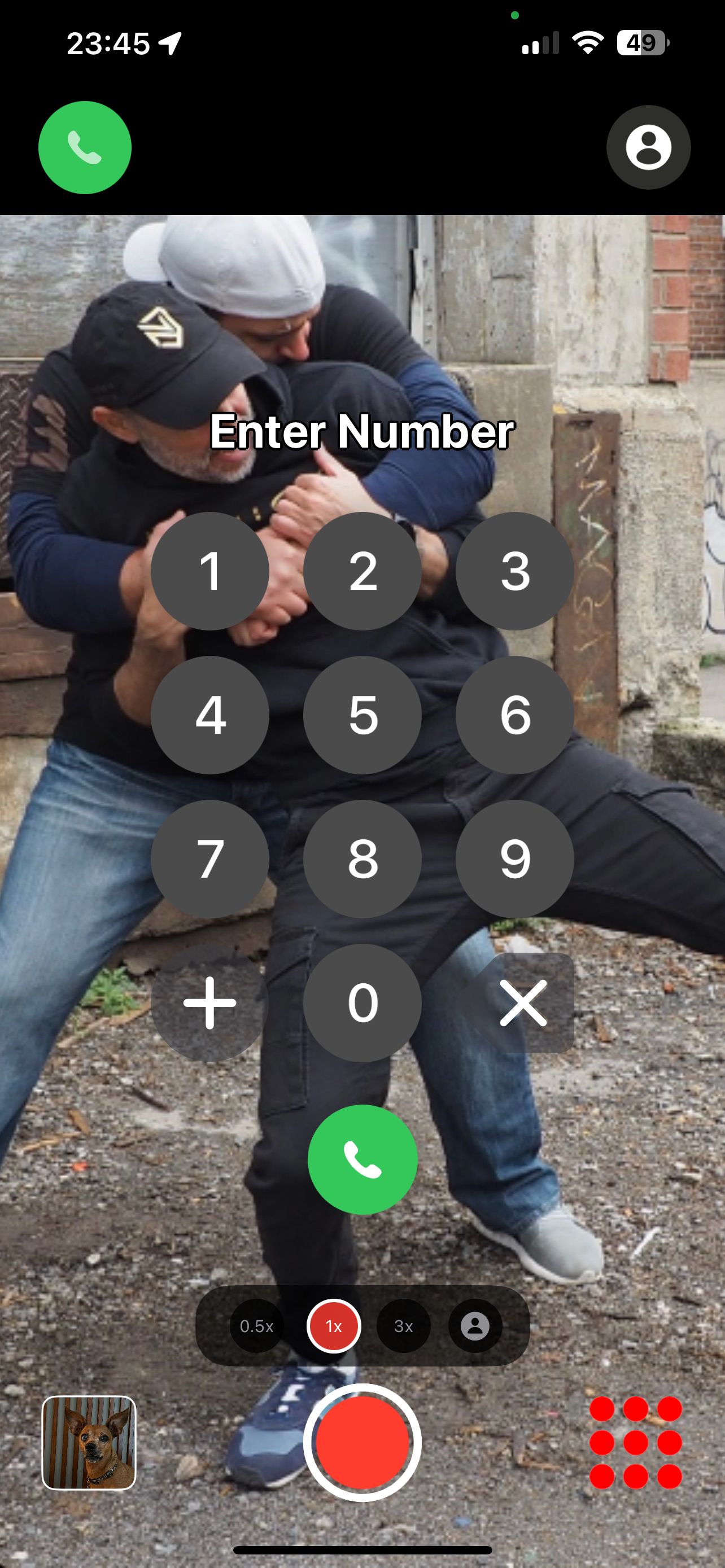
Task: Open the last photo thumbnail of the dog
Action: coord(89,1442)
